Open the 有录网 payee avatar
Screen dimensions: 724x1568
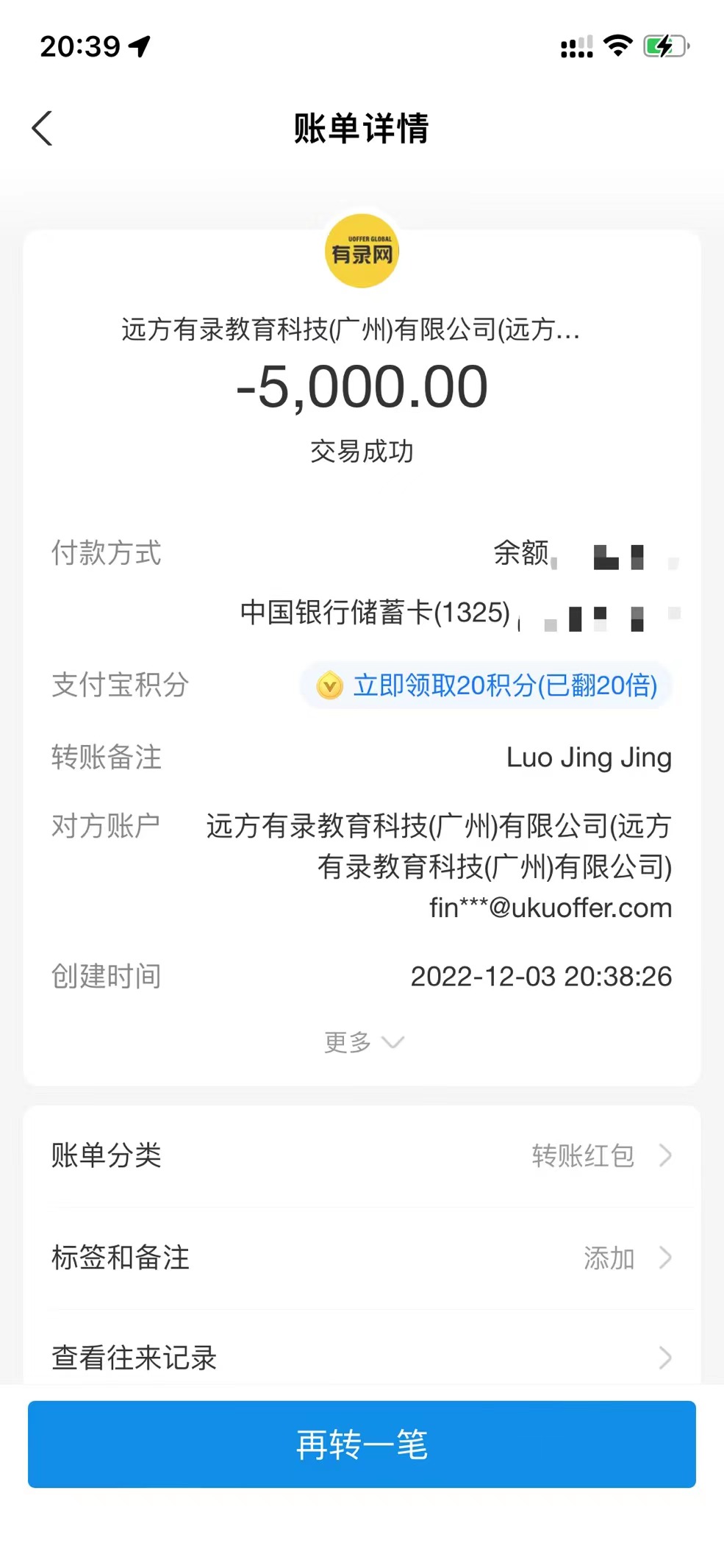tap(362, 252)
